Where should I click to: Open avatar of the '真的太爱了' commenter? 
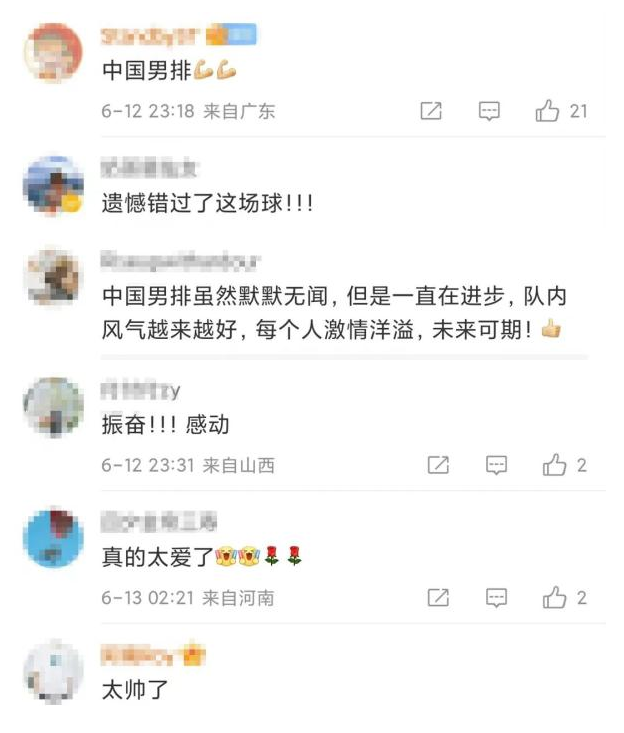(53, 539)
